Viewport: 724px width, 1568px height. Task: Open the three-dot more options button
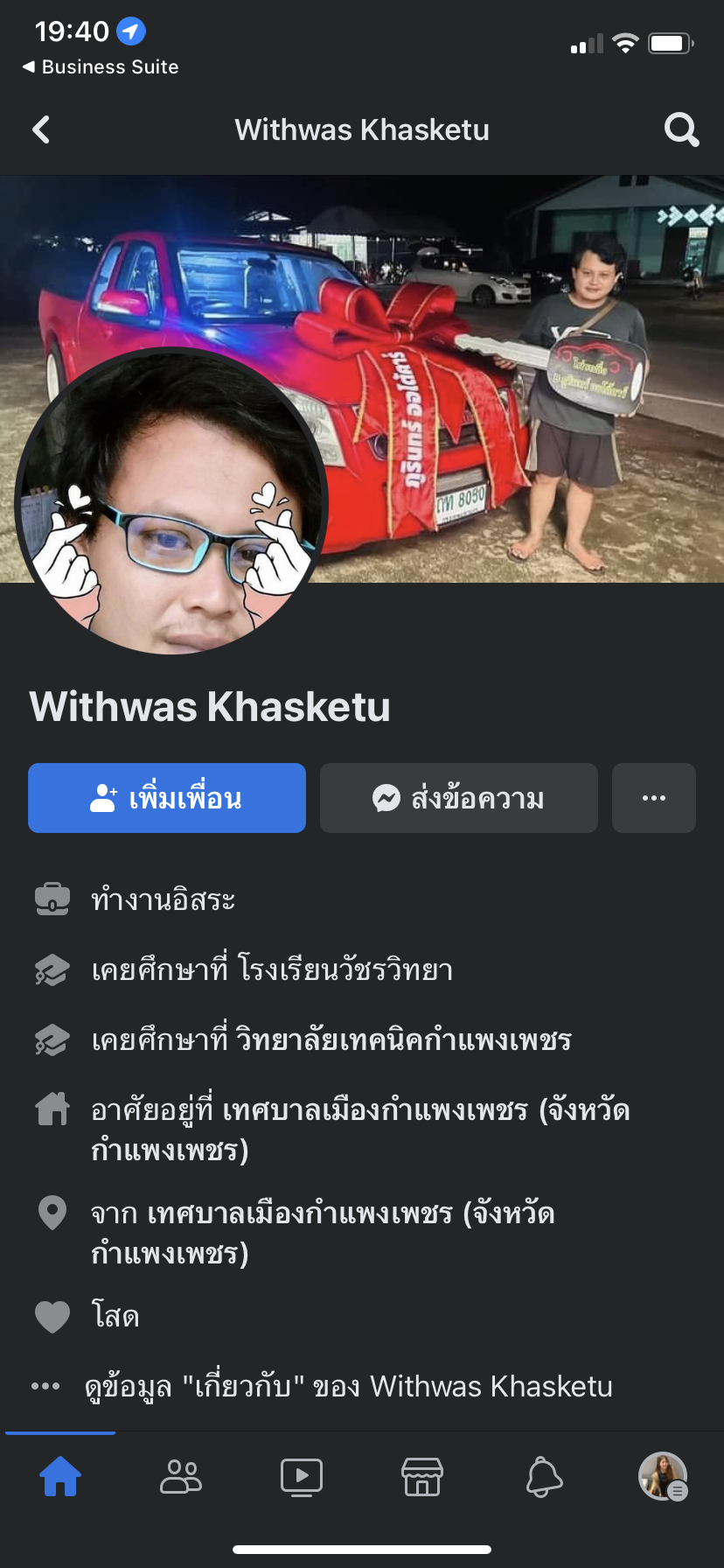[x=653, y=798]
